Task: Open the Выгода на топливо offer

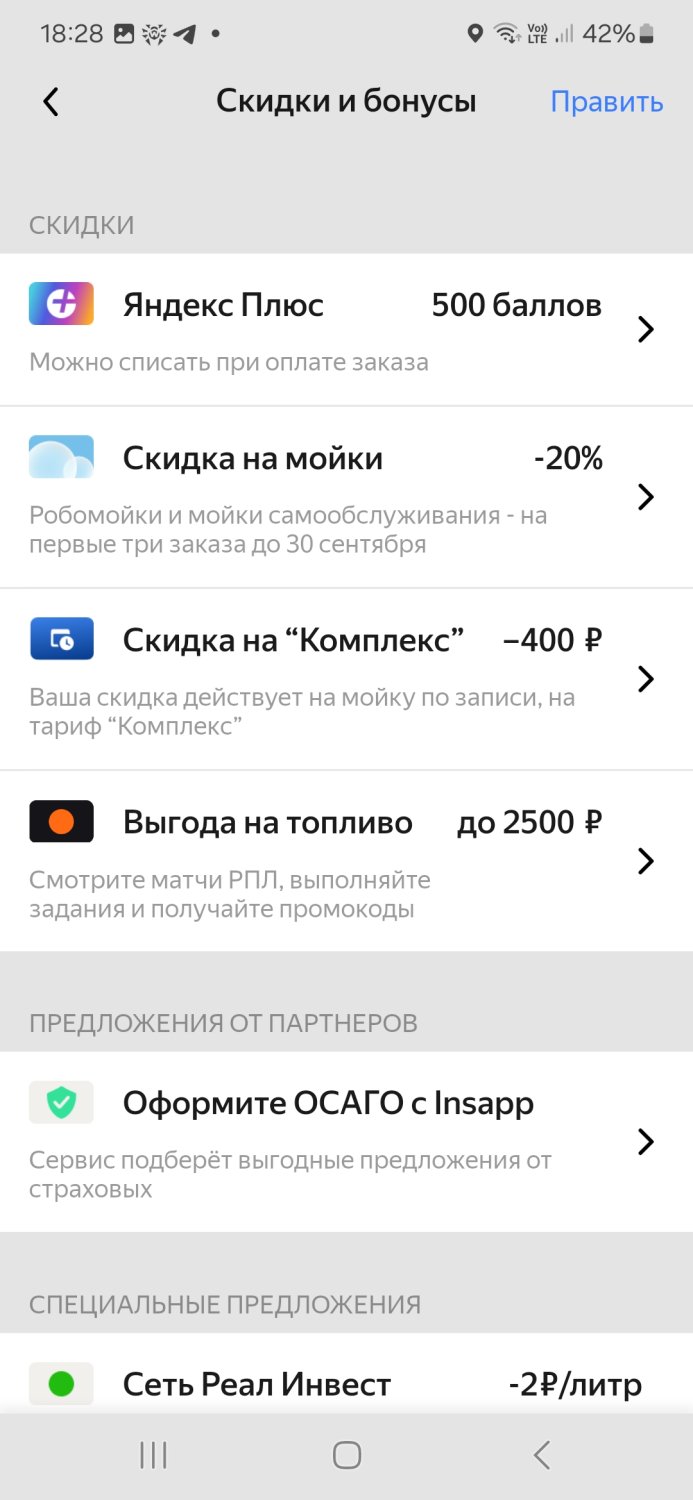Action: point(346,861)
